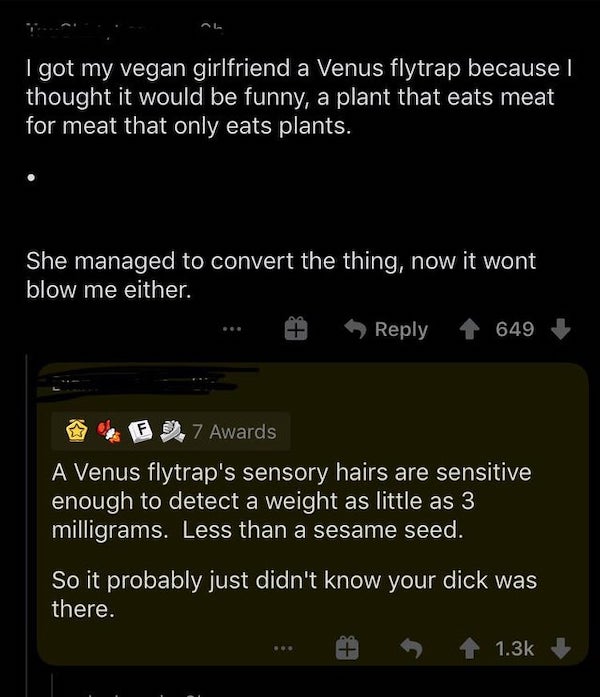The image size is (600, 697).
Task: Downvote the comment with 649 points
Action: tap(561, 329)
